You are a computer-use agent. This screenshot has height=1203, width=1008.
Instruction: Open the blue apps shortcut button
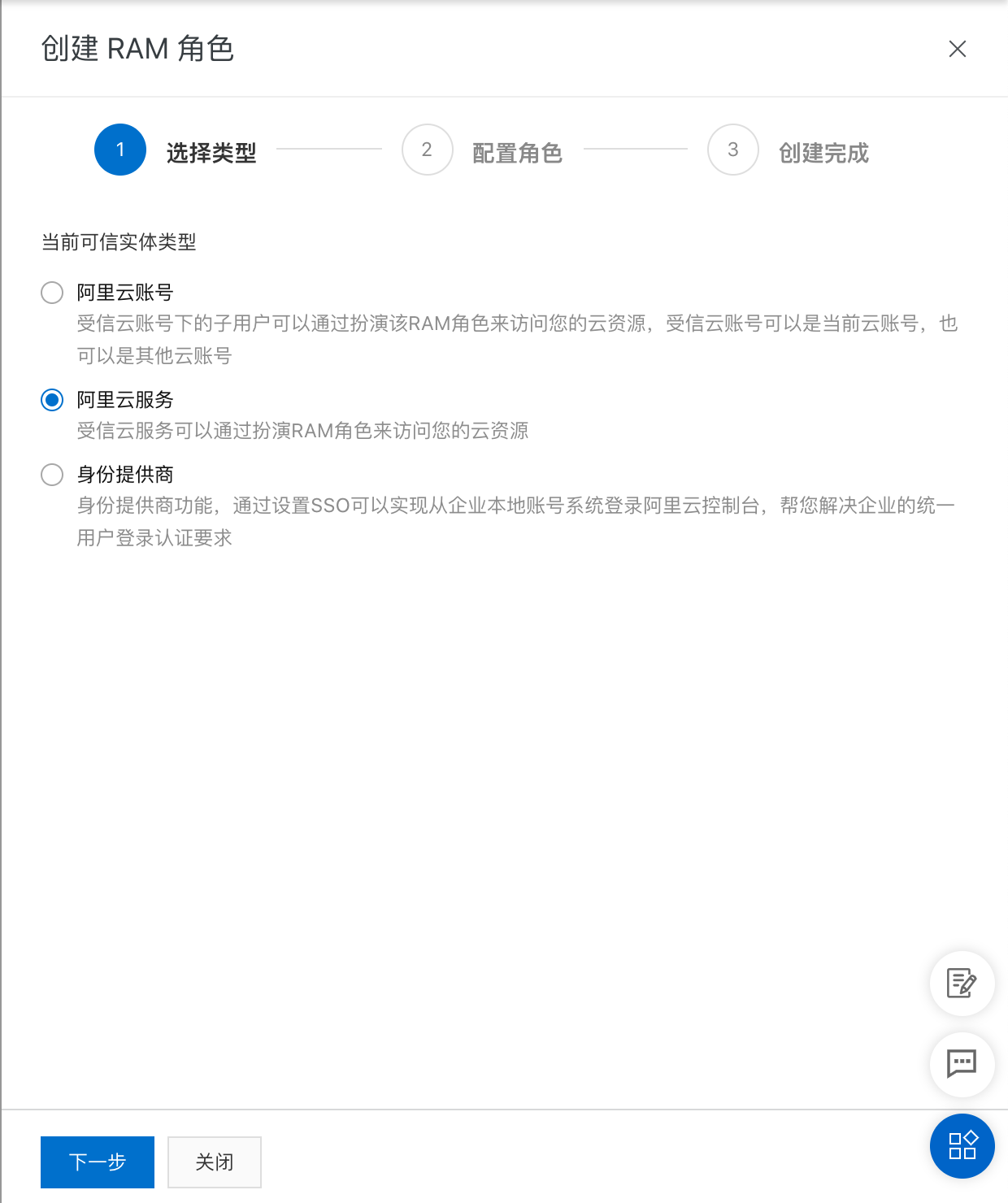[x=962, y=1145]
